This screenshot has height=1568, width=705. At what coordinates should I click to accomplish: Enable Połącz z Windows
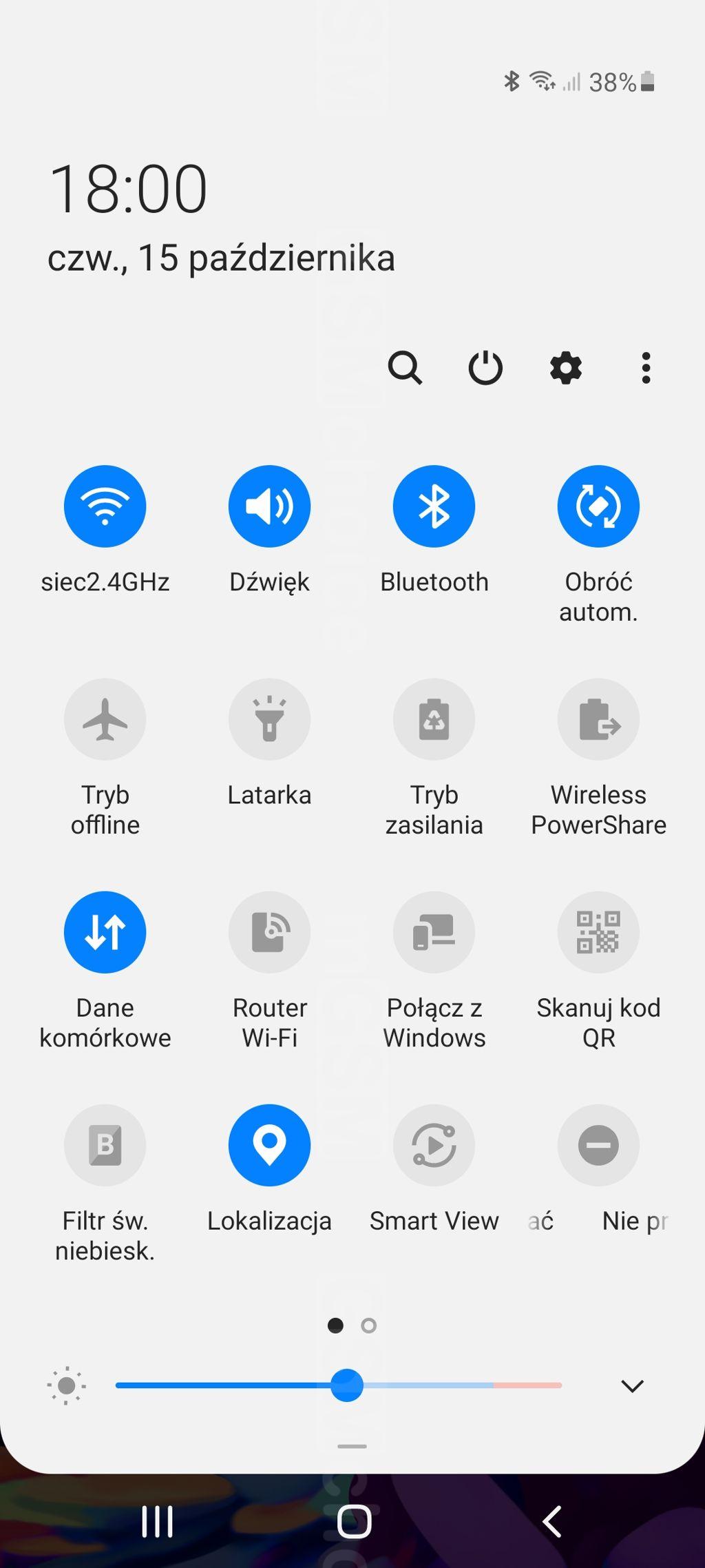pos(434,932)
